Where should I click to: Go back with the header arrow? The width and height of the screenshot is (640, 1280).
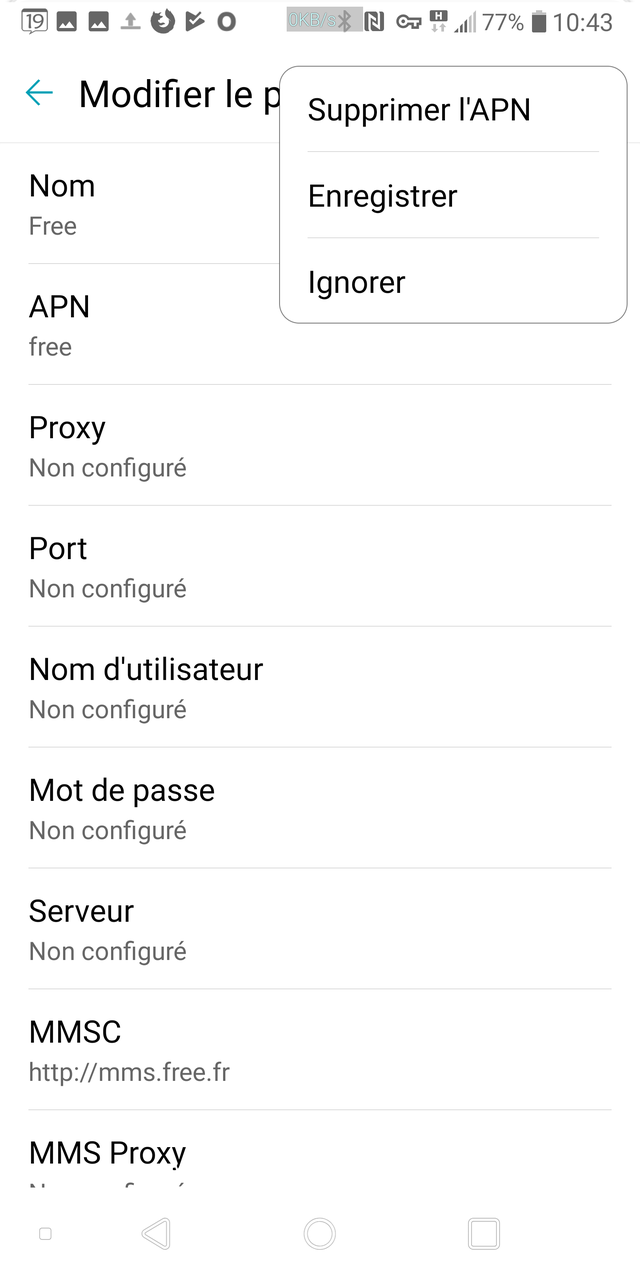39,94
